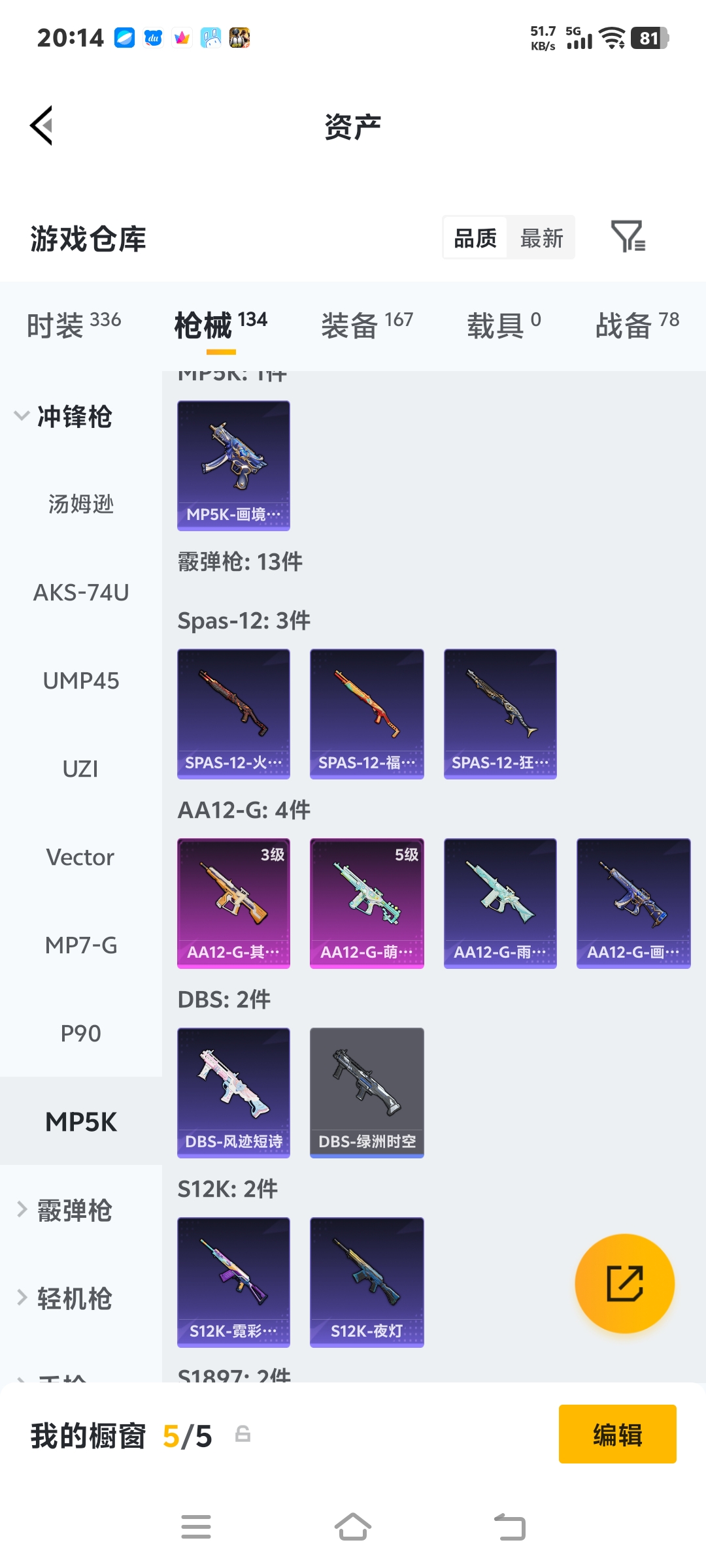Sort the warehouse by 最新
The image size is (706, 1568).
[541, 238]
